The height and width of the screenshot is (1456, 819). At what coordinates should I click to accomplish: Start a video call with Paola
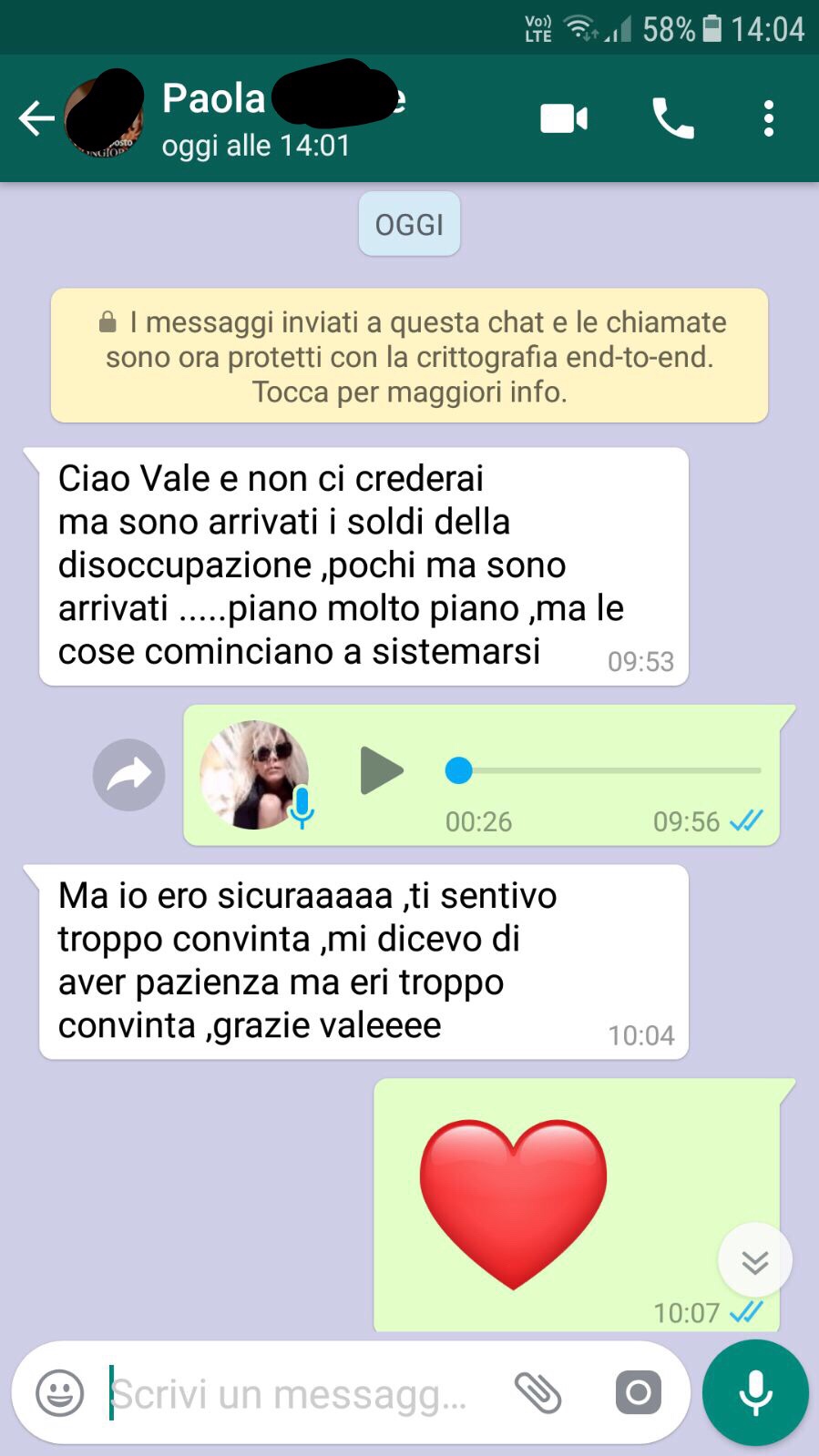coord(564,118)
